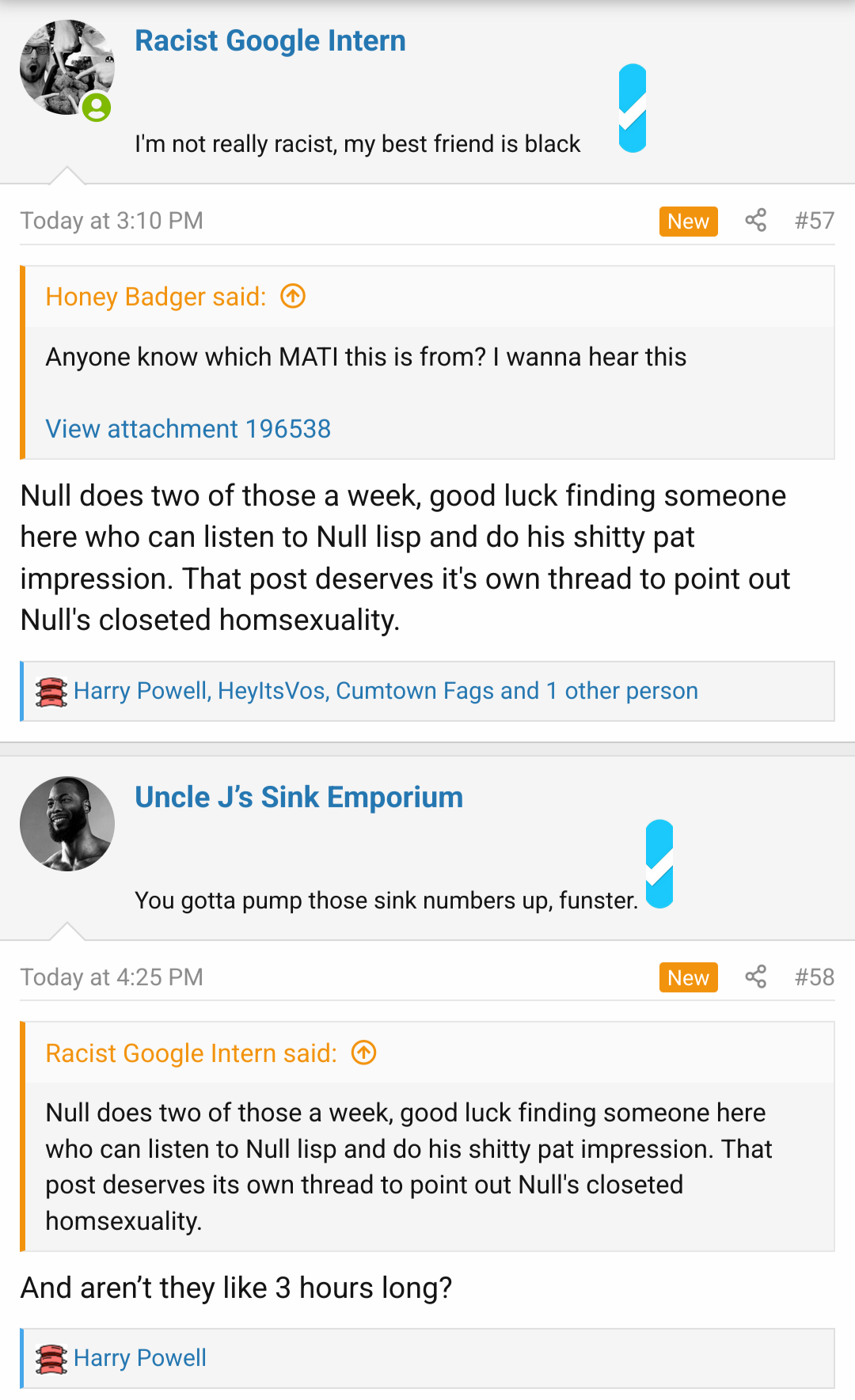Open permalink for post #58
Screen dimensions: 855x1400
pyautogui.click(x=814, y=977)
